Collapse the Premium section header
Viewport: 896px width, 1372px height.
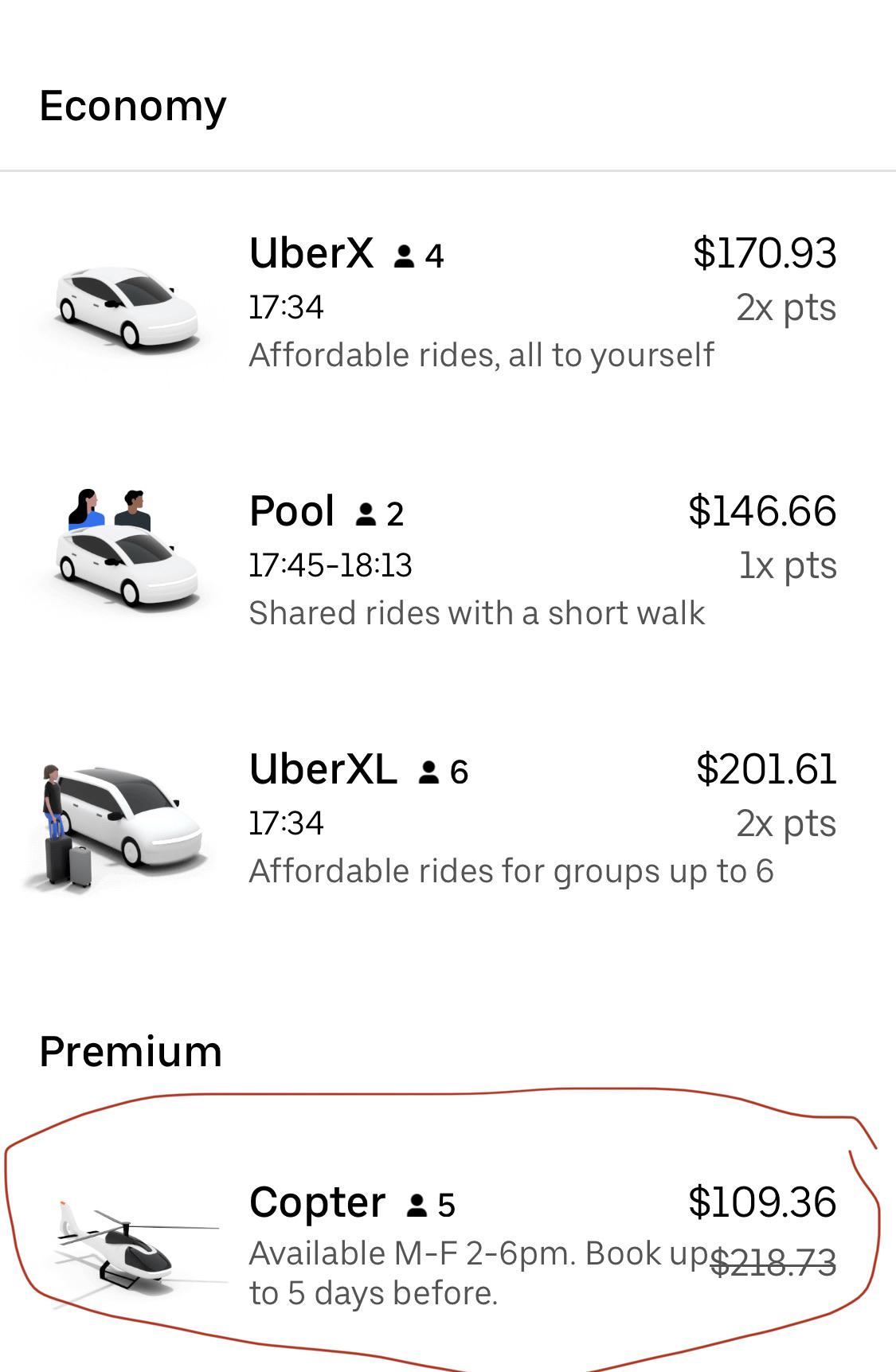pyautogui.click(x=130, y=1051)
